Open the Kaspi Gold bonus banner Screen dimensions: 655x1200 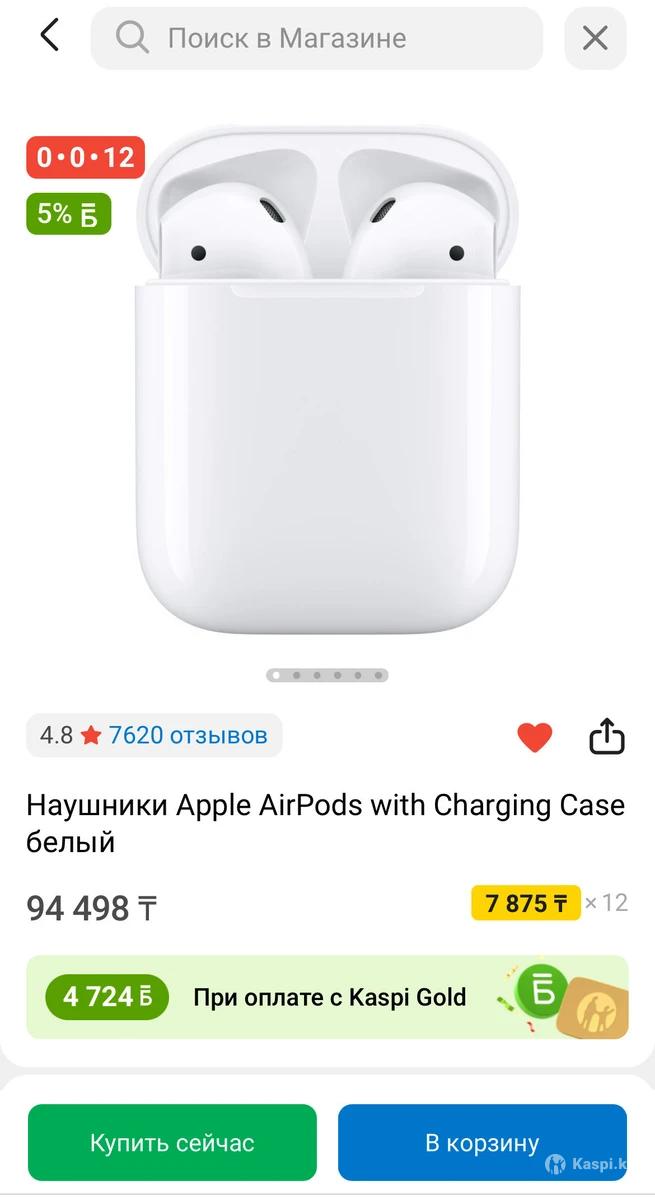coord(327,997)
